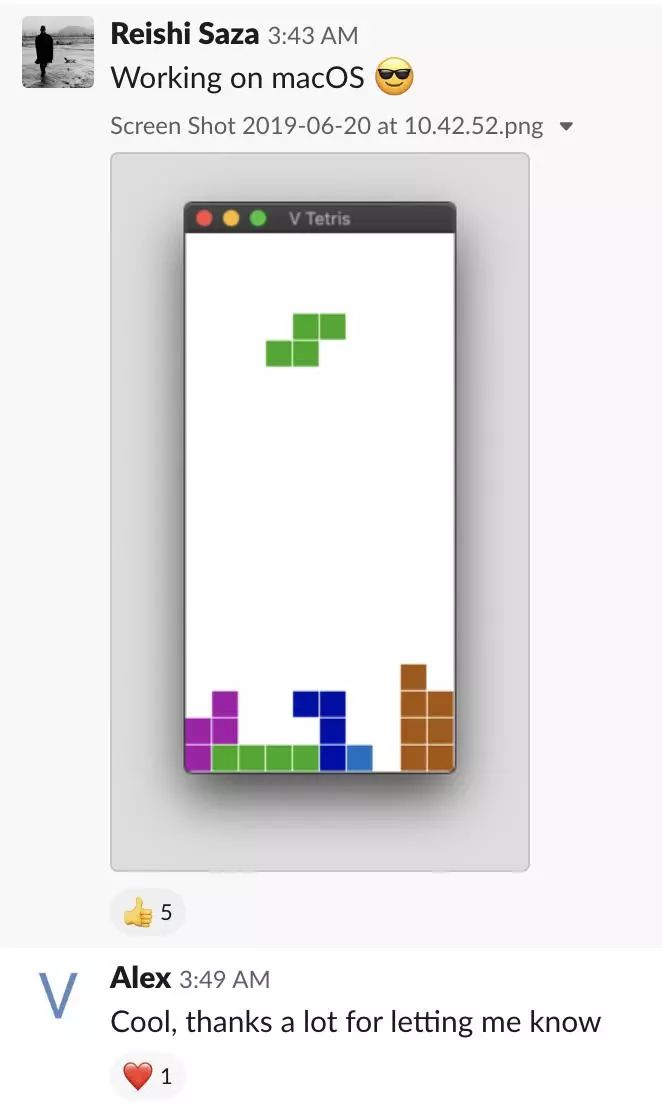View Reishi Saza's profile via name

pos(184,33)
